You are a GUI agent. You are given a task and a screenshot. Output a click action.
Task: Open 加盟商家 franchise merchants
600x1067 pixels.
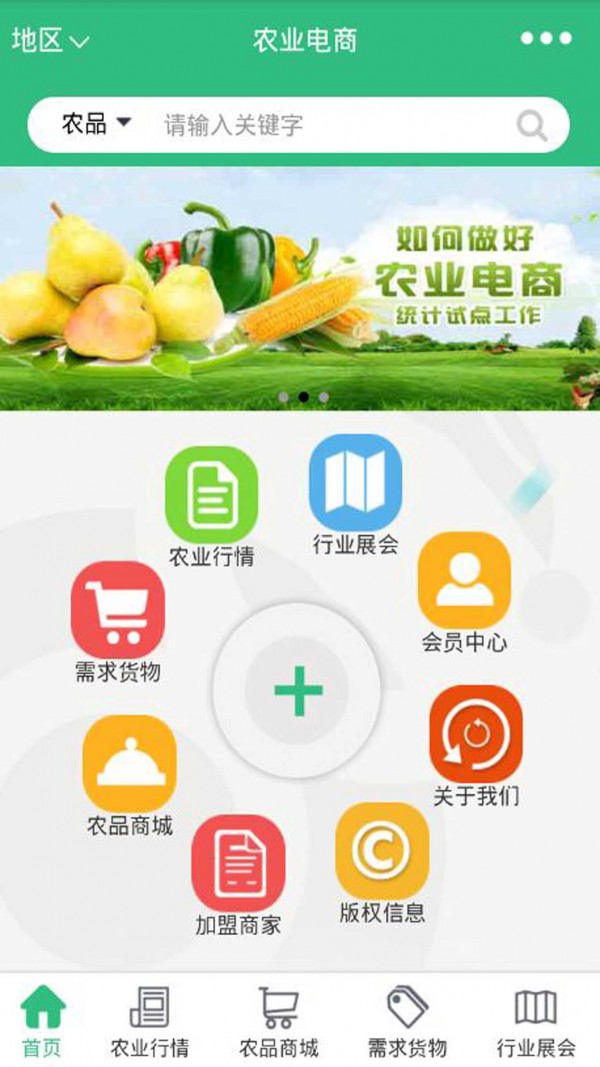pyautogui.click(x=238, y=863)
